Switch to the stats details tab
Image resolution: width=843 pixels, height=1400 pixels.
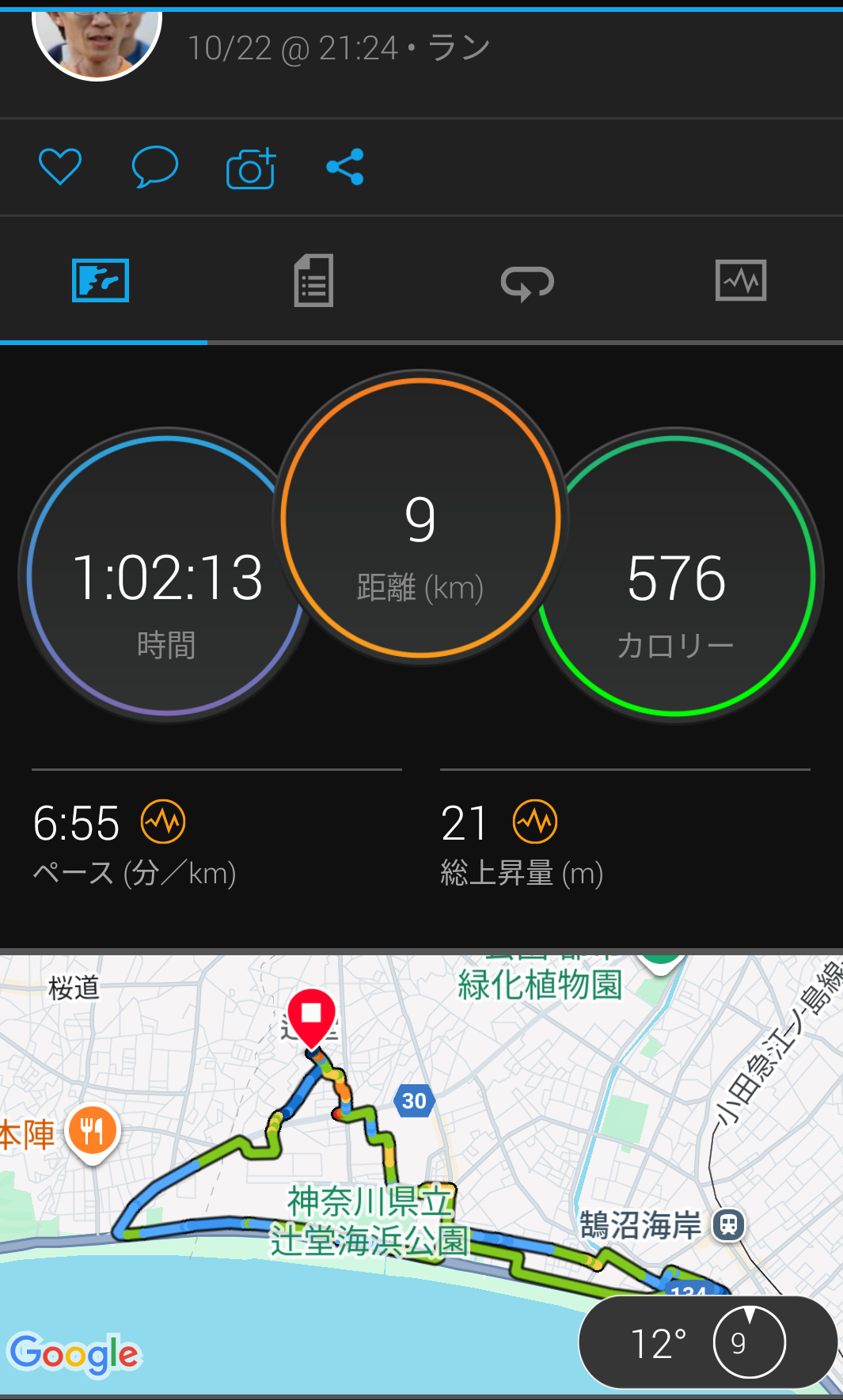click(313, 281)
